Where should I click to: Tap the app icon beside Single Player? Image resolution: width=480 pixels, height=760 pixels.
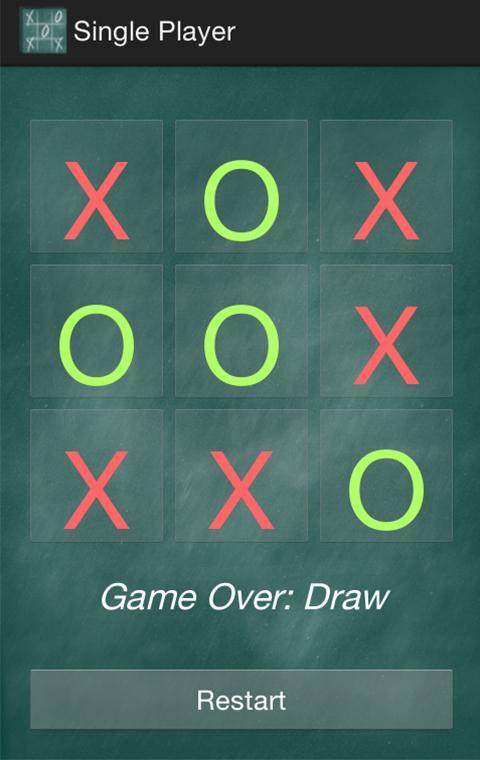point(43,31)
